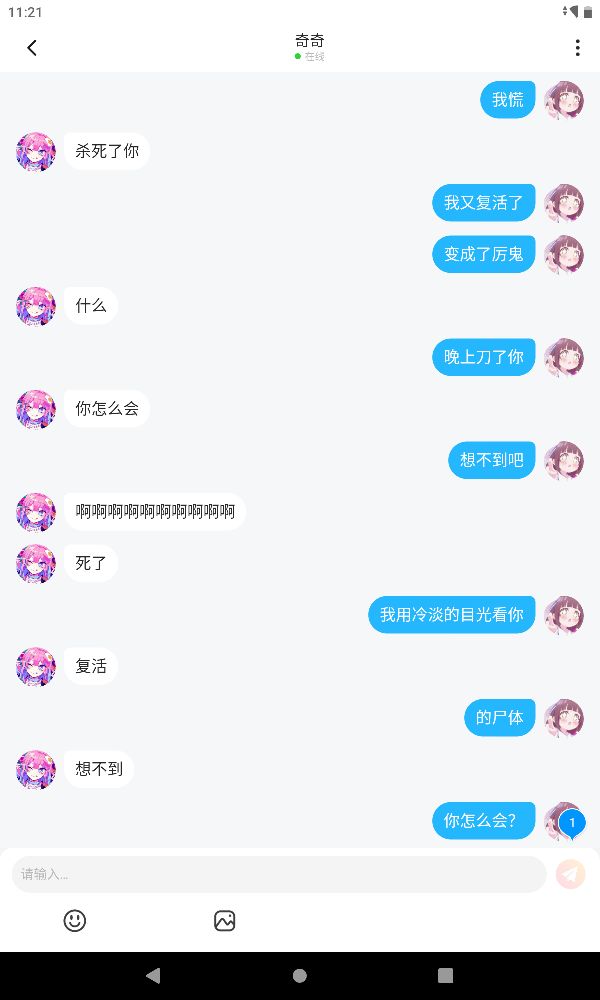Viewport: 600px width, 1000px height.
Task: Focus the 请输入 message input field
Action: coord(279,874)
